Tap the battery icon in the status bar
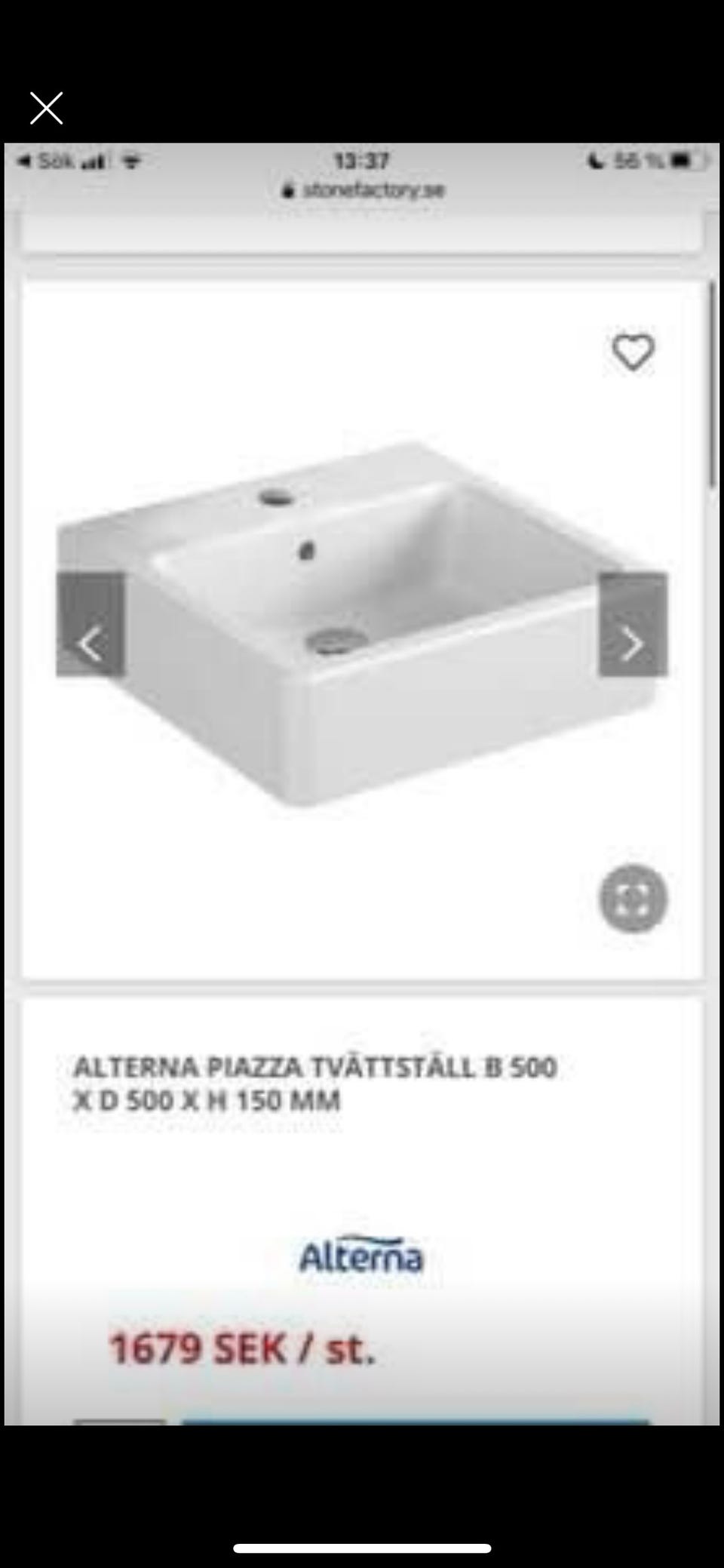The image size is (724, 1568). [683, 160]
